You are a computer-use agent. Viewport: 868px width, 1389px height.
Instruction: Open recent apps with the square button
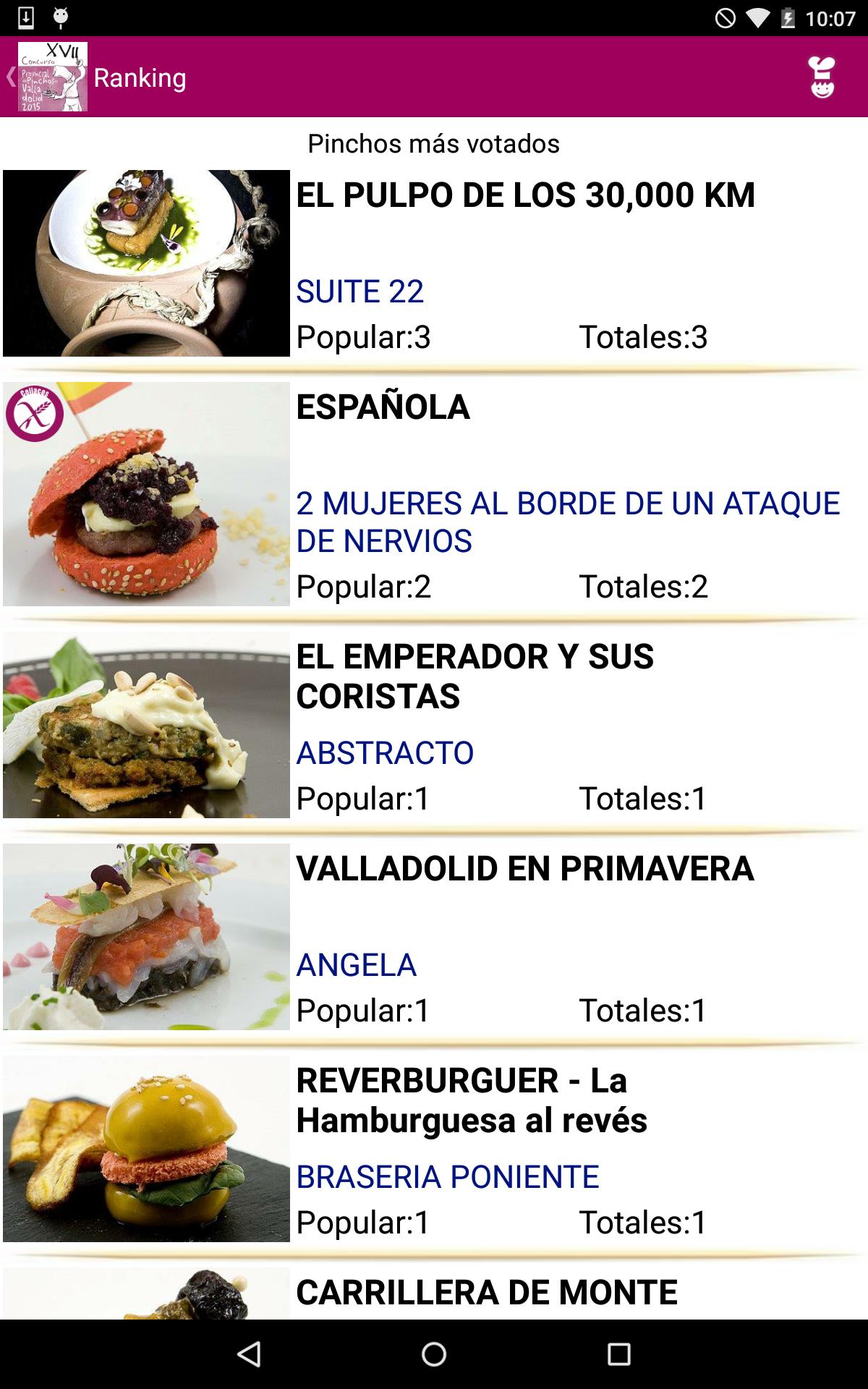tap(618, 1354)
